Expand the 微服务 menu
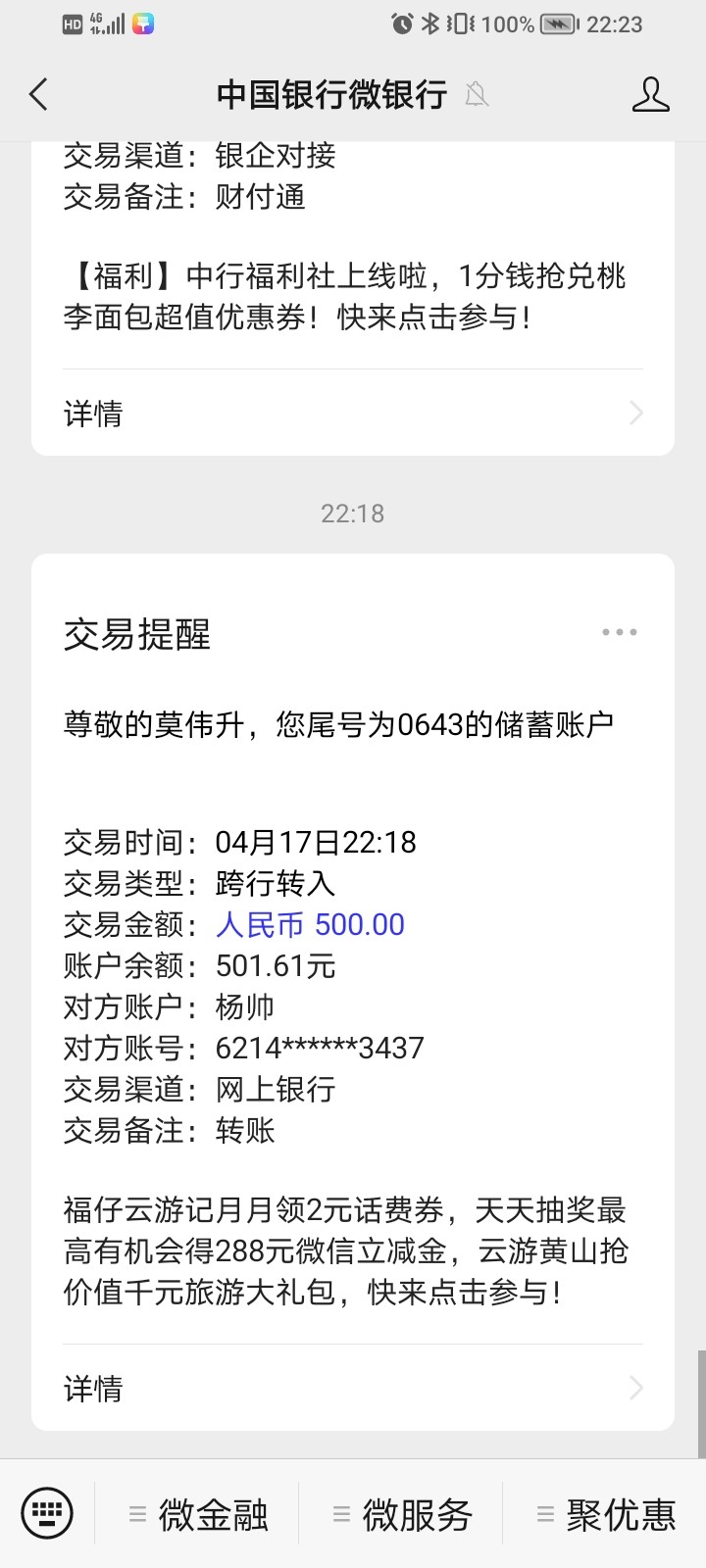The width and height of the screenshot is (706, 1568). pos(403,1515)
